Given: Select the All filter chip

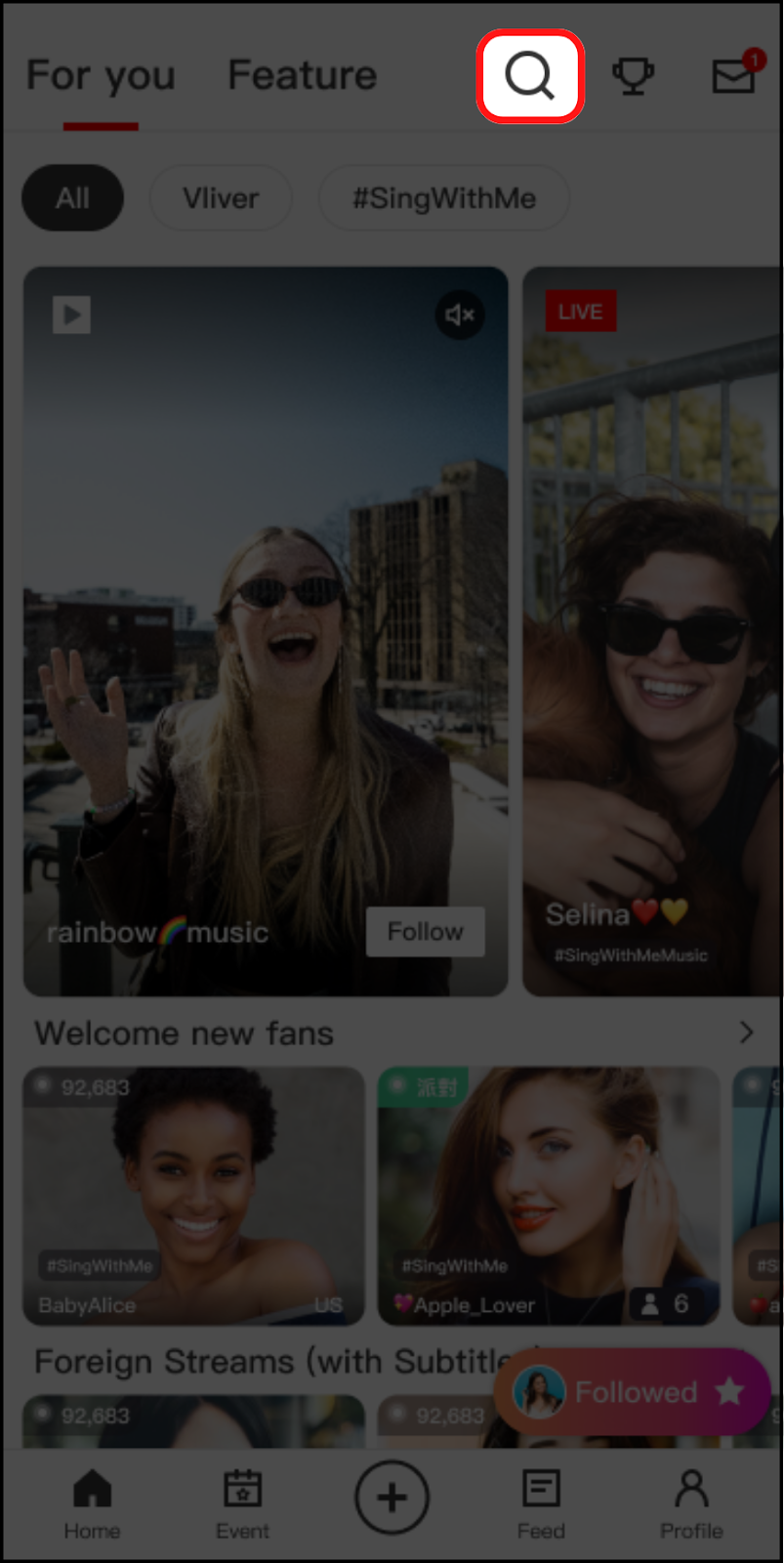Looking at the screenshot, I should click(73, 198).
